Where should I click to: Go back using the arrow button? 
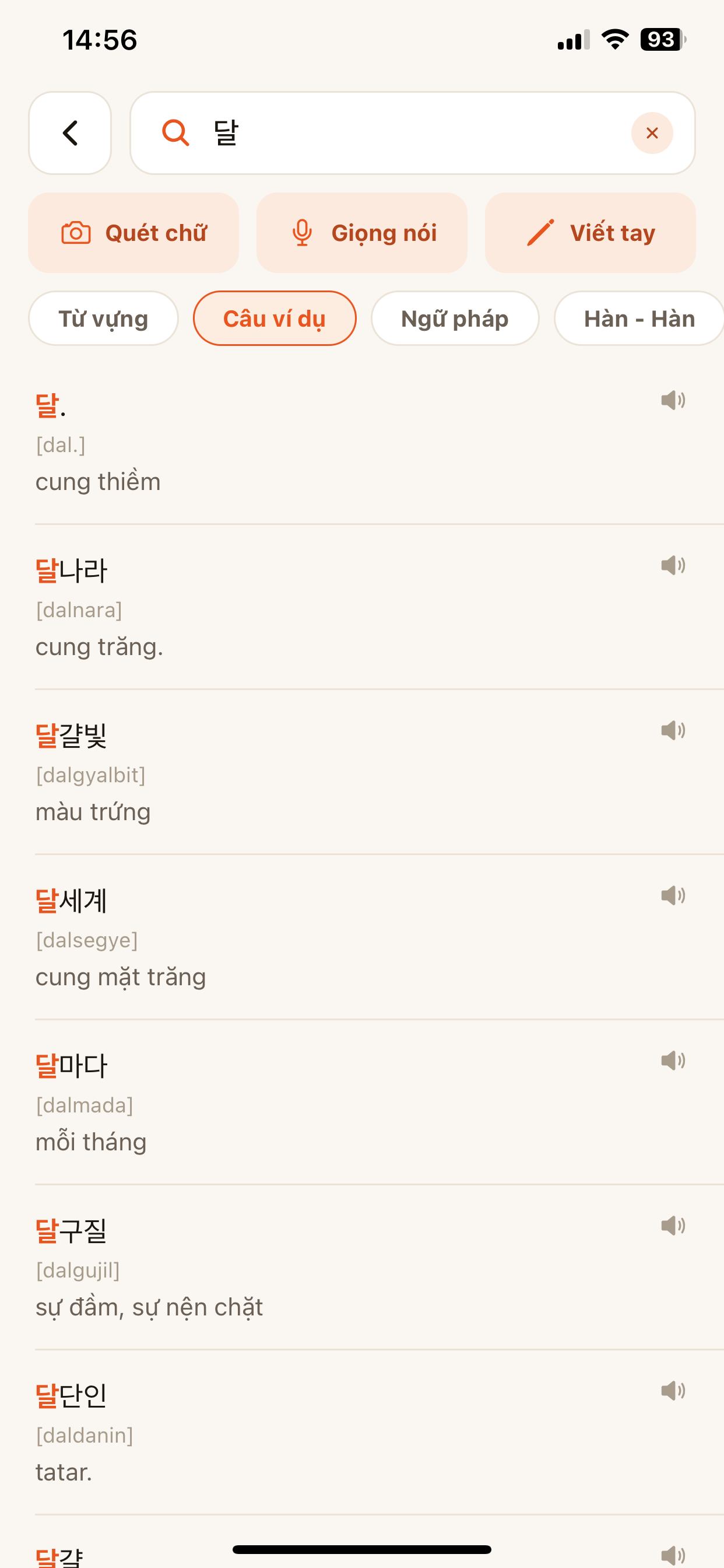(x=70, y=132)
